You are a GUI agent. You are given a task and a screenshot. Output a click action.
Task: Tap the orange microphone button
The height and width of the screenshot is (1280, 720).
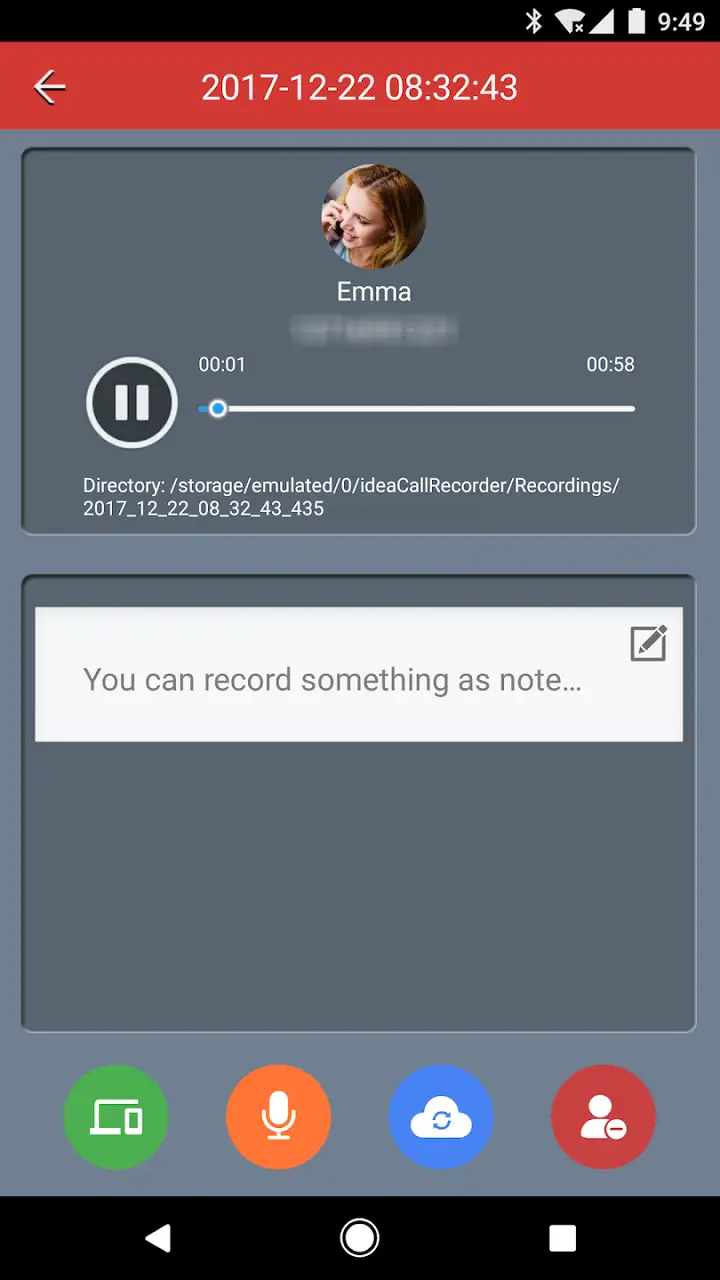278,1117
